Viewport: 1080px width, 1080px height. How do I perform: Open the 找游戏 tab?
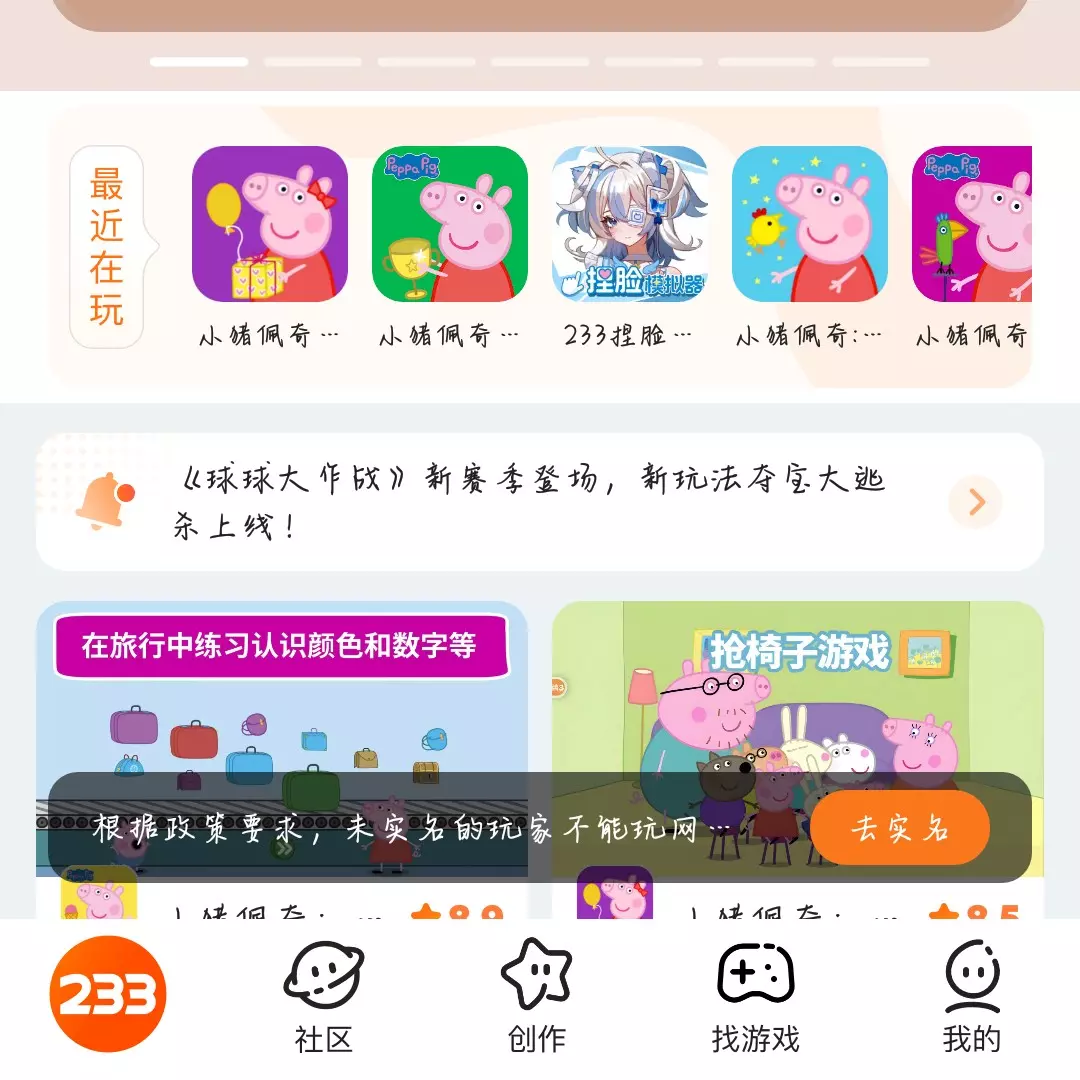click(755, 995)
